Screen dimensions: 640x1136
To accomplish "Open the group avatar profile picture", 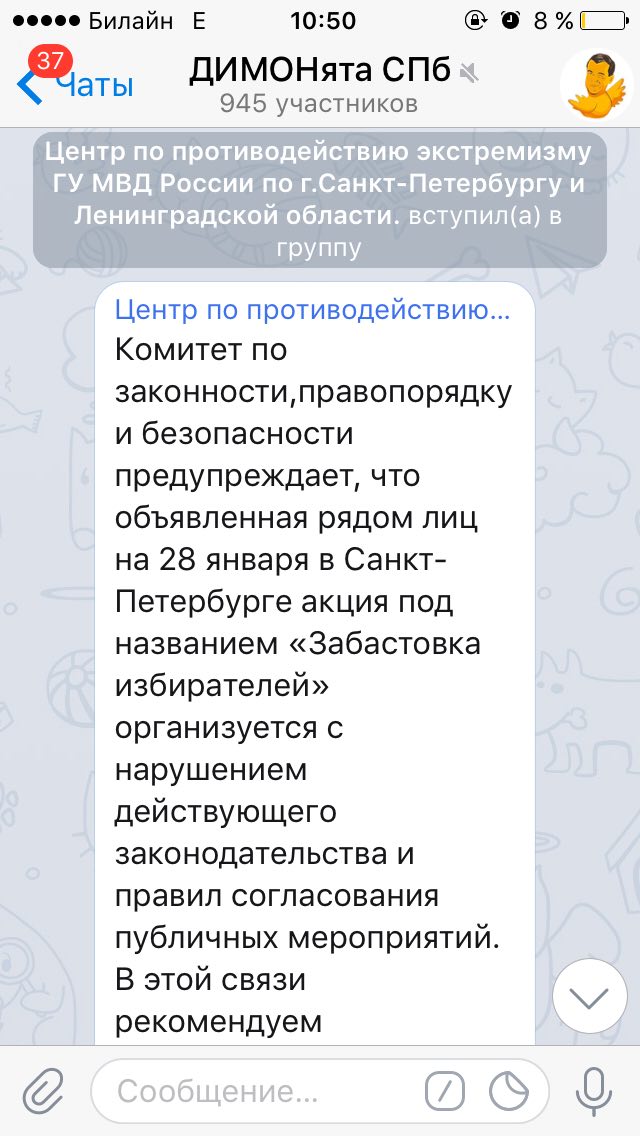I will 597,83.
